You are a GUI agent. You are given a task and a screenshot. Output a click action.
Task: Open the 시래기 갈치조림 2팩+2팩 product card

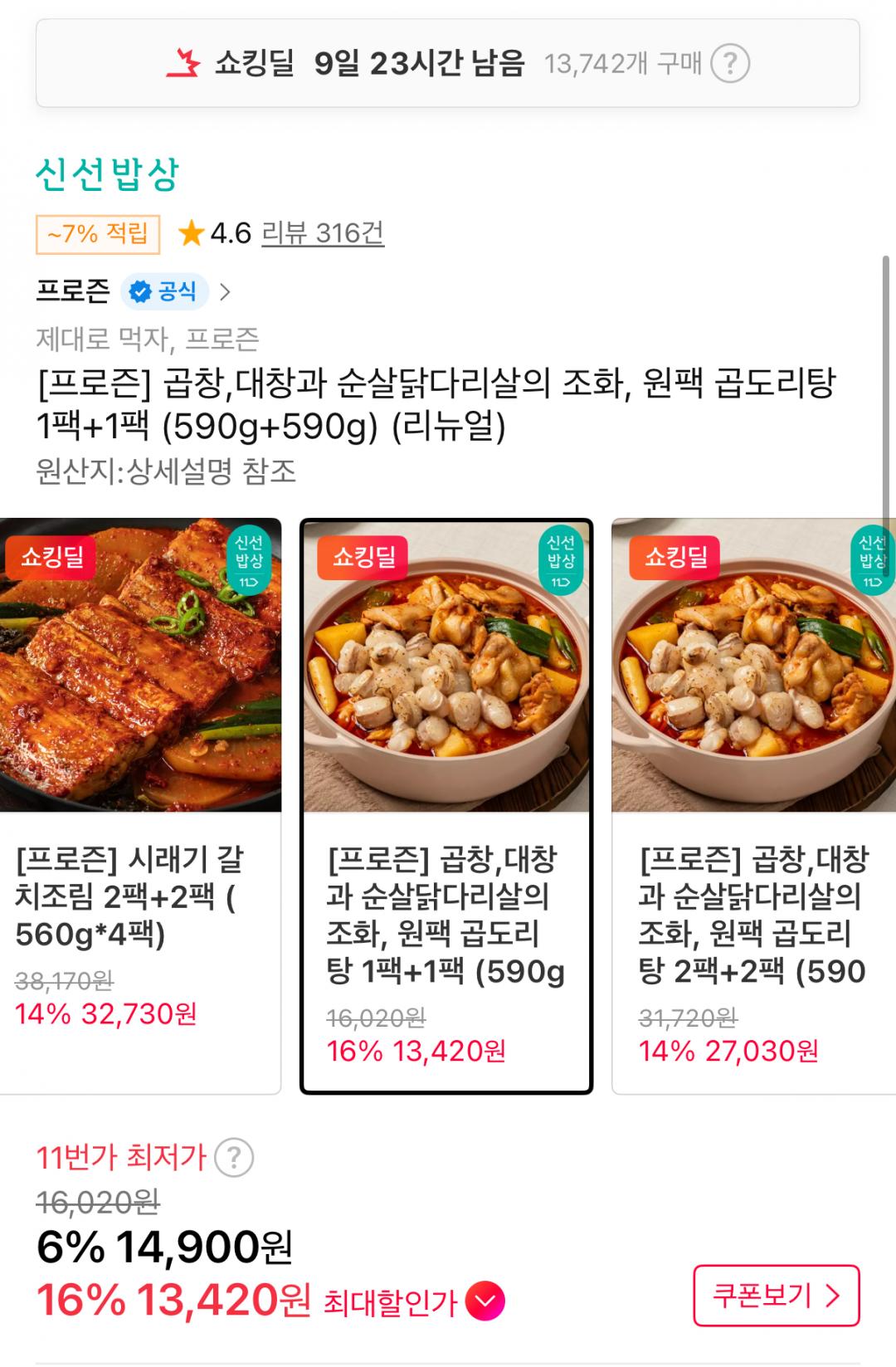coord(140,805)
